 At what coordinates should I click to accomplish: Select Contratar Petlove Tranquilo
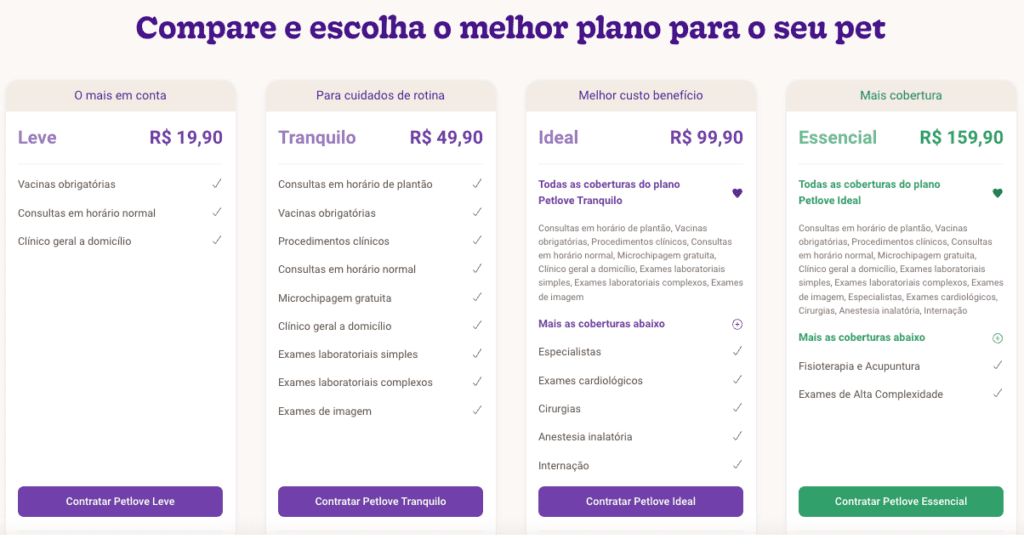380,501
